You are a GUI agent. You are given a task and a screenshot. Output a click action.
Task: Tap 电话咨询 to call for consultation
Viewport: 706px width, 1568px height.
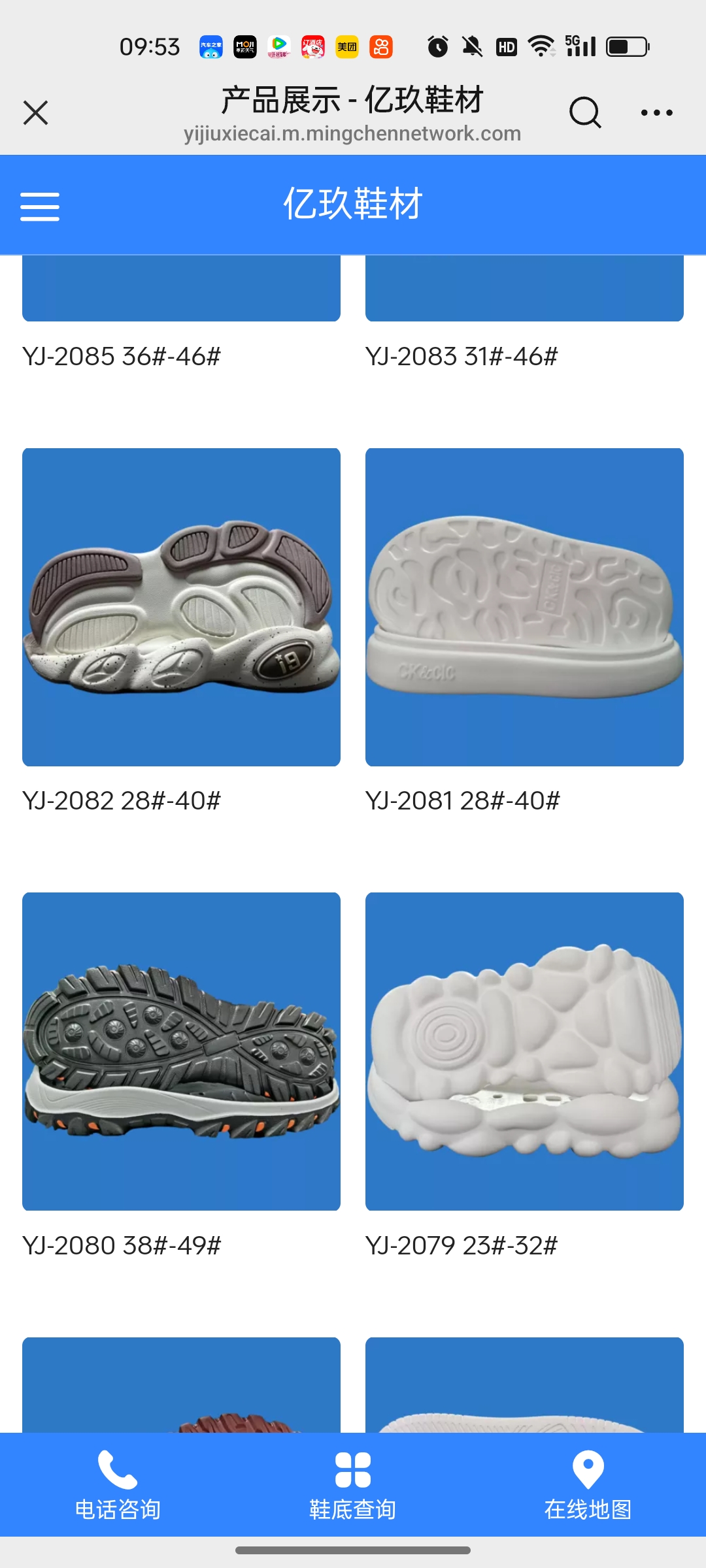tap(118, 1485)
